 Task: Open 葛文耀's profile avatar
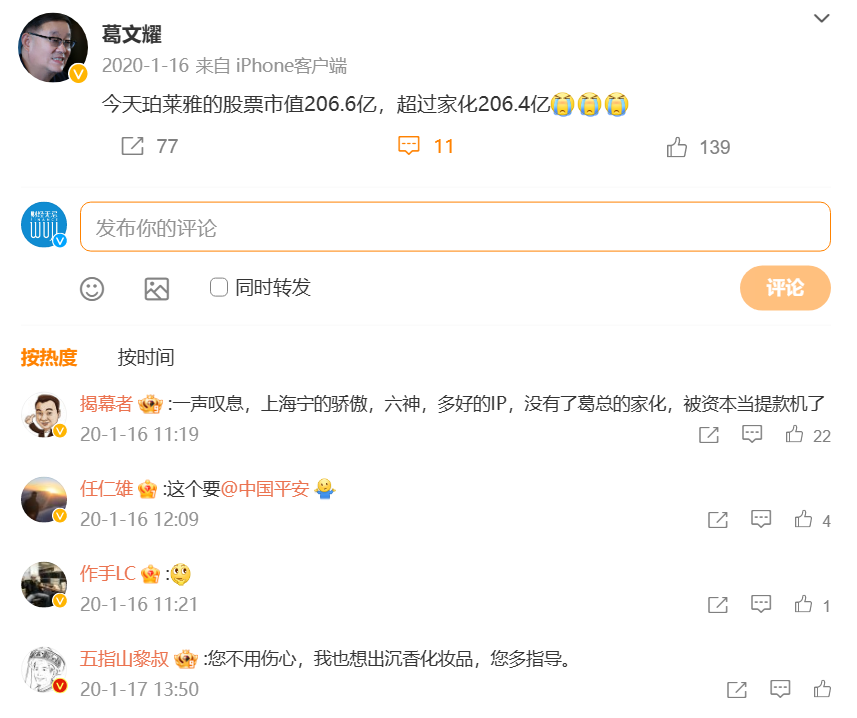[53, 48]
